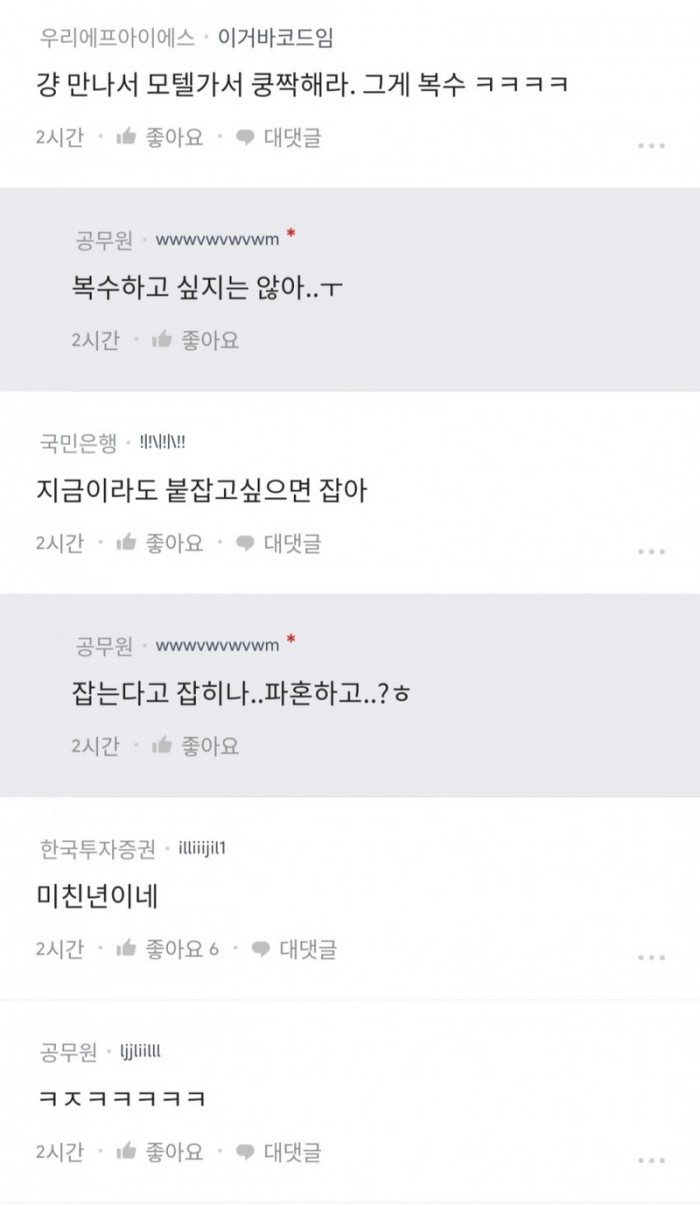Like the reply '복수하고 싶지는 않아'
The image size is (700, 1206).
tap(195, 340)
